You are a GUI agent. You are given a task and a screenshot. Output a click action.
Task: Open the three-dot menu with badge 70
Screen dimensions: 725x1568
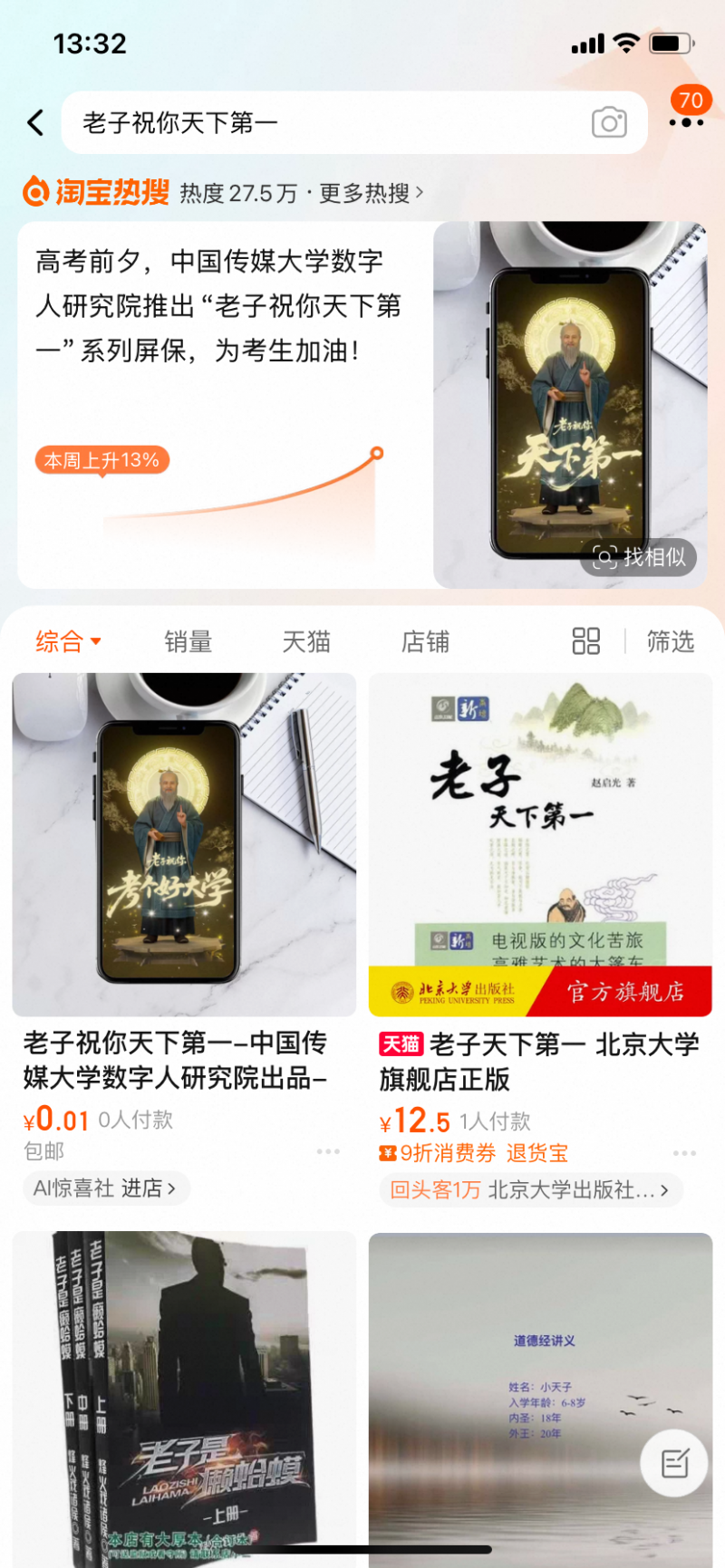click(x=686, y=121)
